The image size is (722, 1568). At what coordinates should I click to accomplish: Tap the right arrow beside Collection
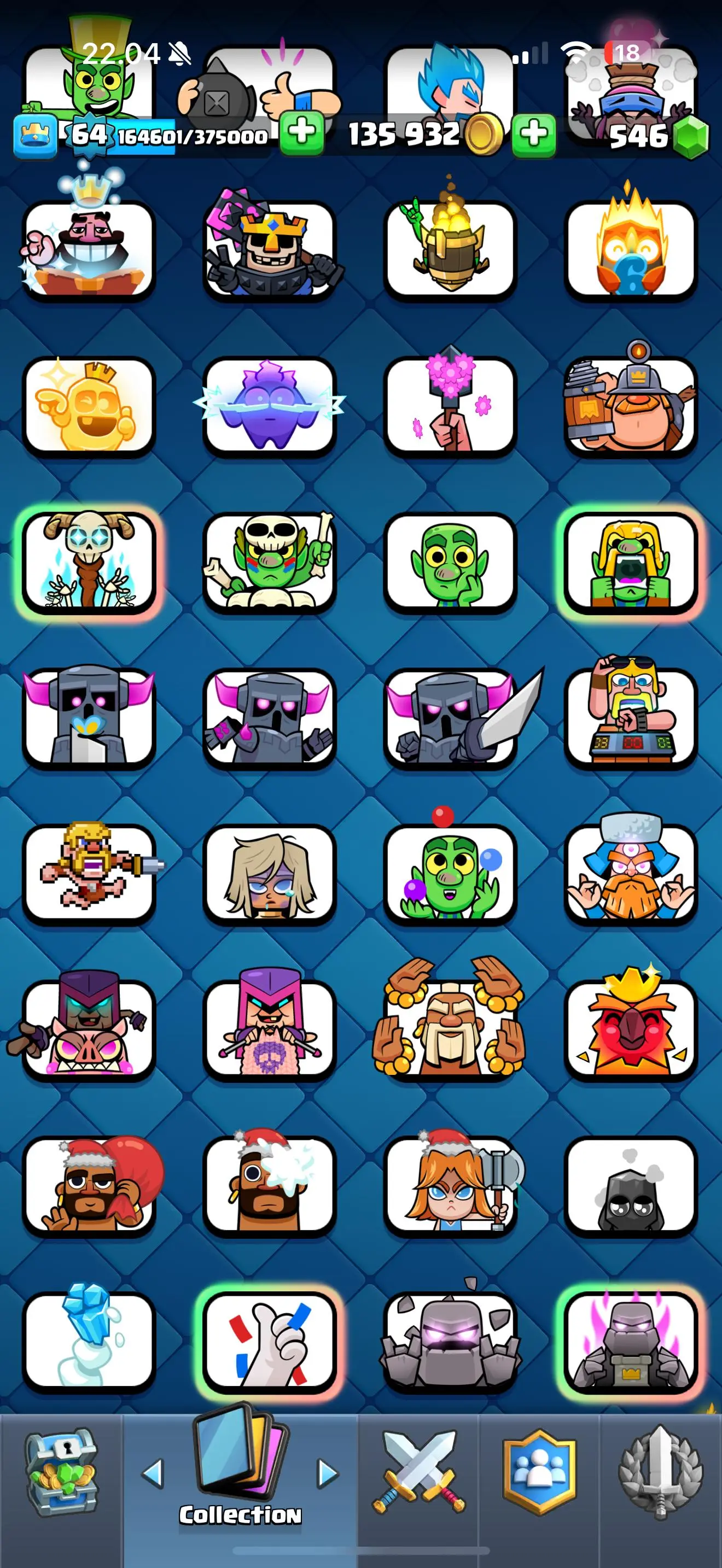pyautogui.click(x=328, y=1473)
